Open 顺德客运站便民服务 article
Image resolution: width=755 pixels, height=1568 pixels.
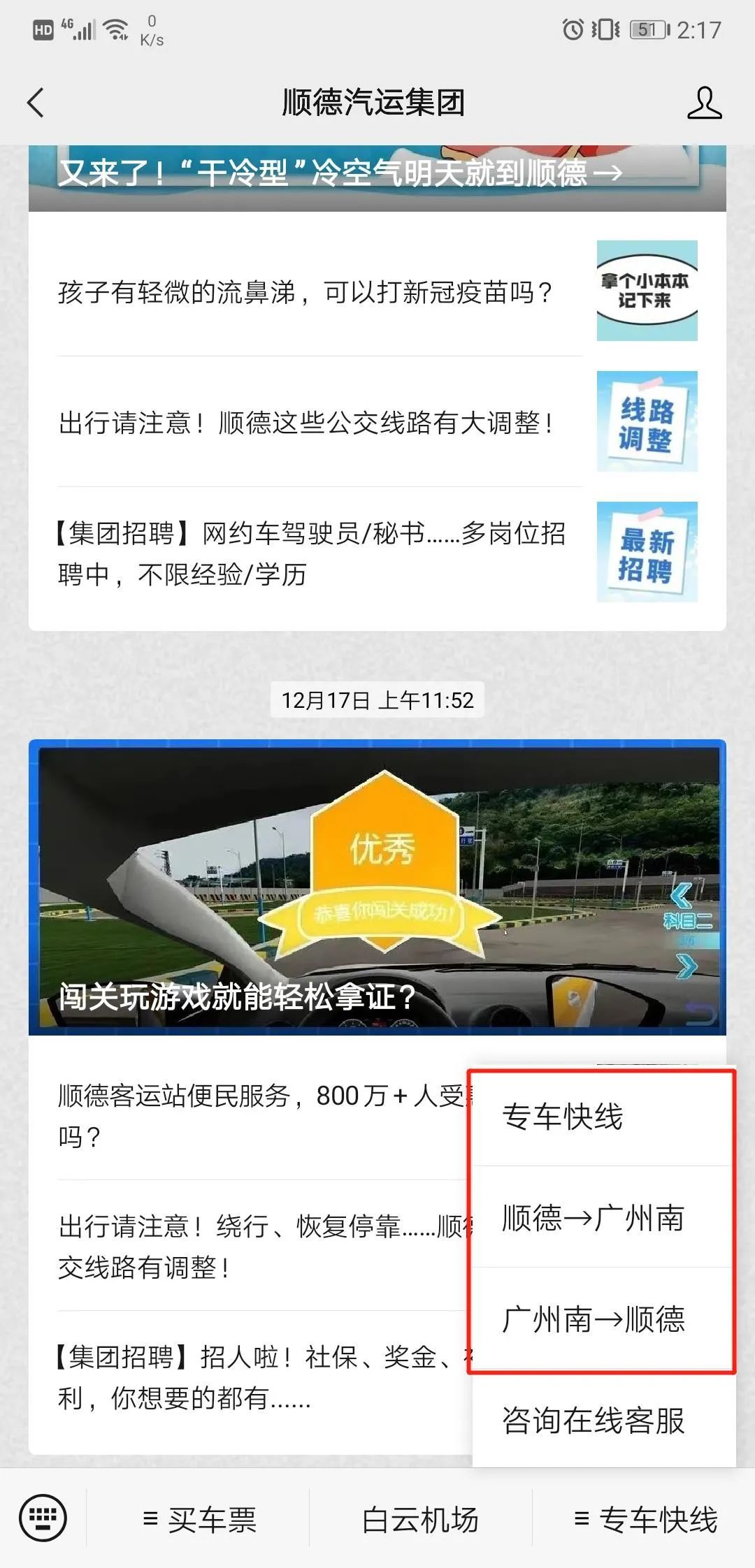click(x=259, y=1115)
